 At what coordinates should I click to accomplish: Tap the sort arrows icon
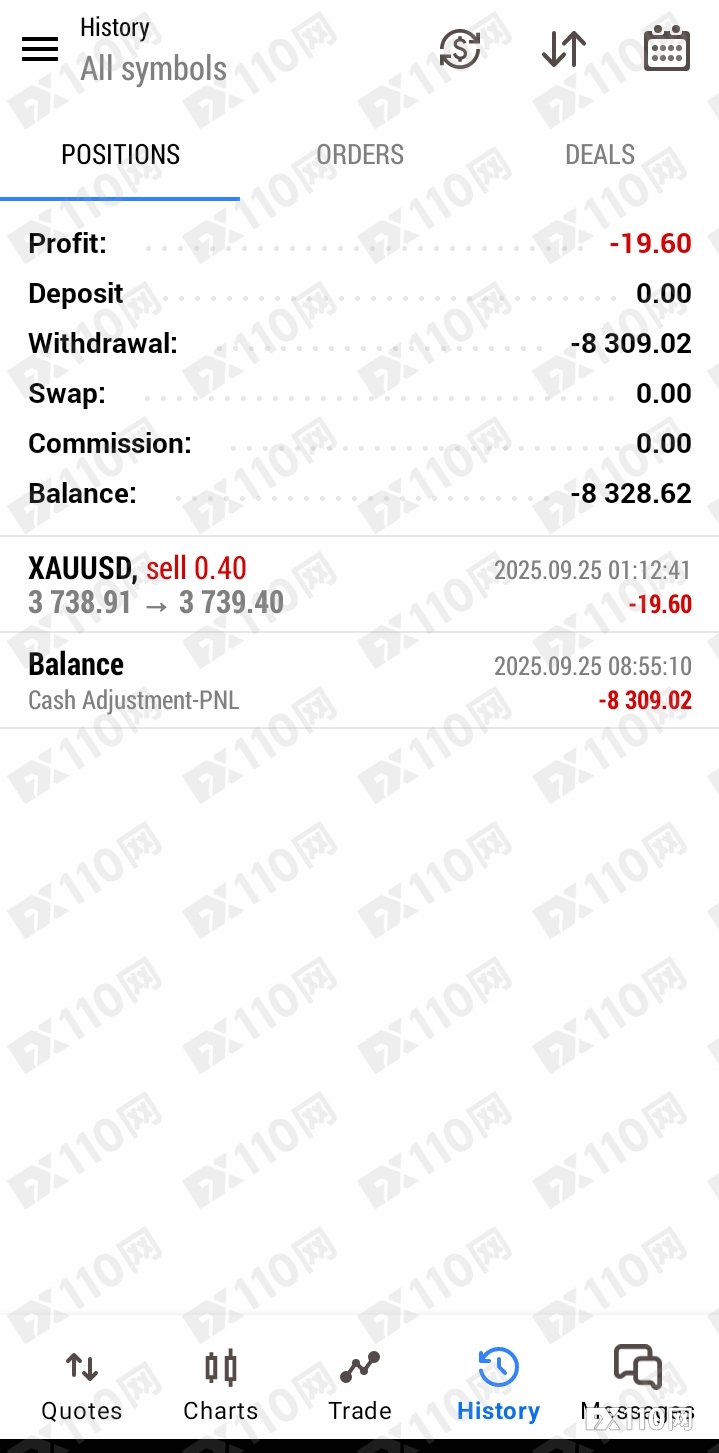563,48
